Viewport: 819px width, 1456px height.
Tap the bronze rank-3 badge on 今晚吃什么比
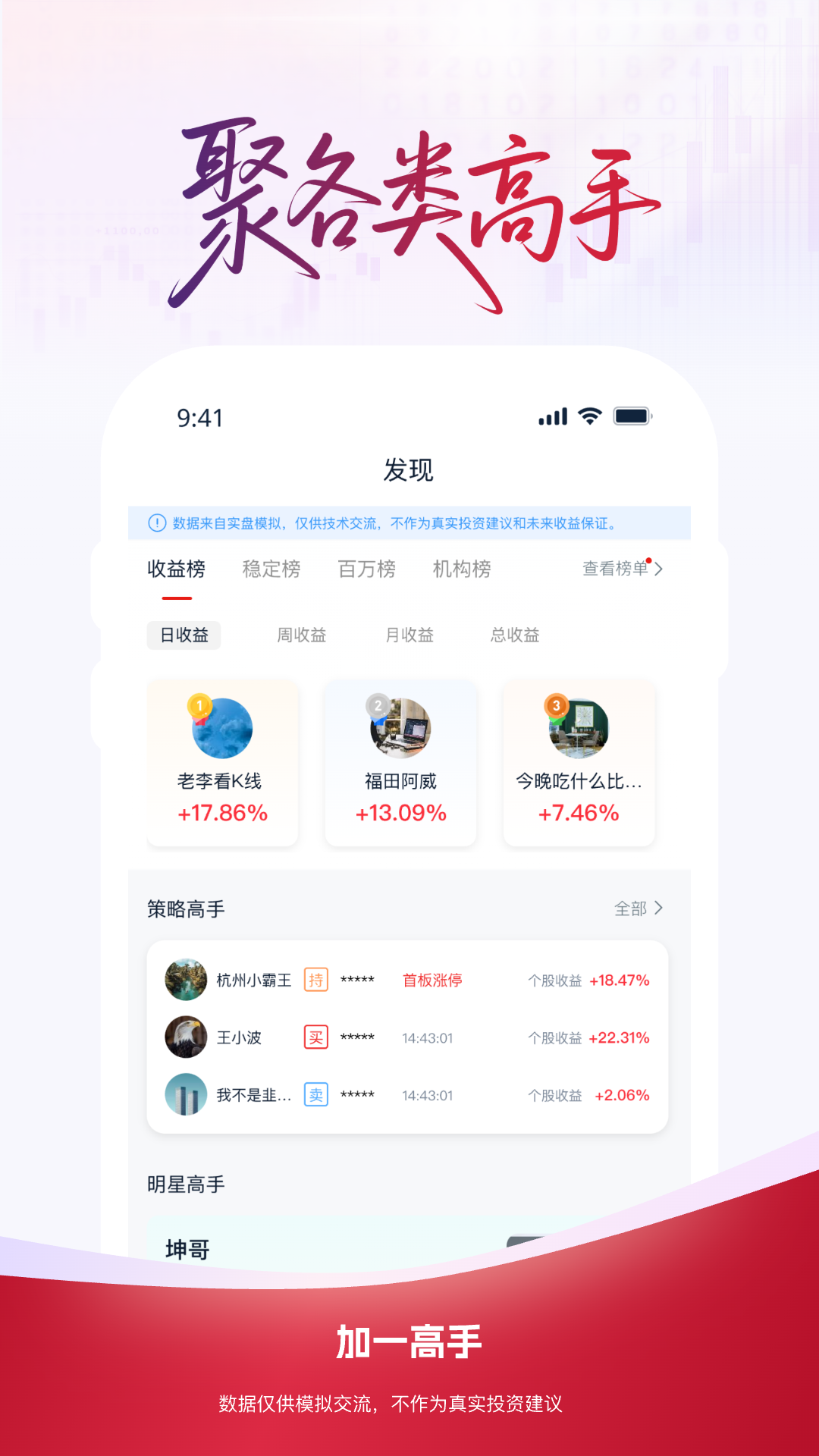click(x=556, y=705)
